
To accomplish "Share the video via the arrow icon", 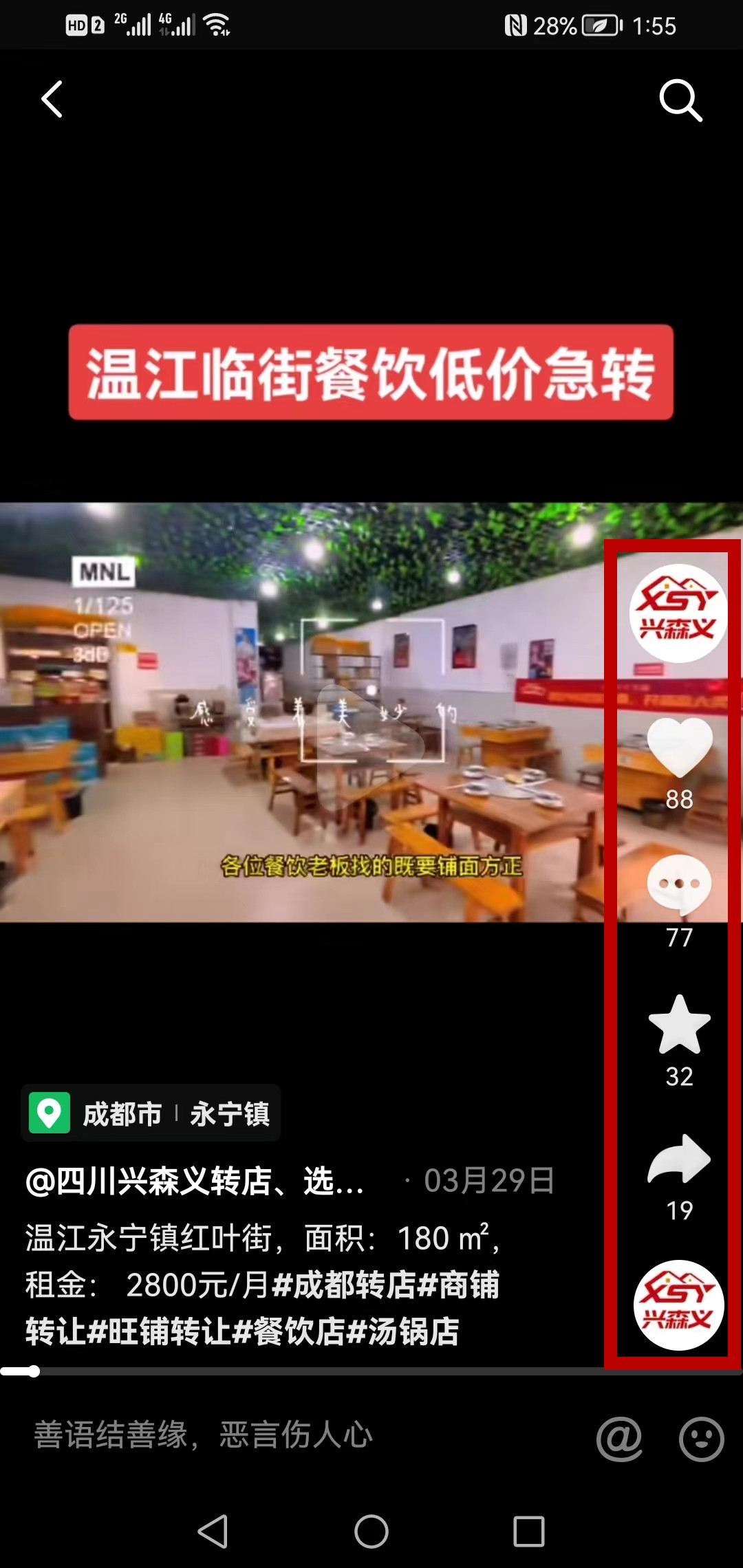I will (680, 1159).
